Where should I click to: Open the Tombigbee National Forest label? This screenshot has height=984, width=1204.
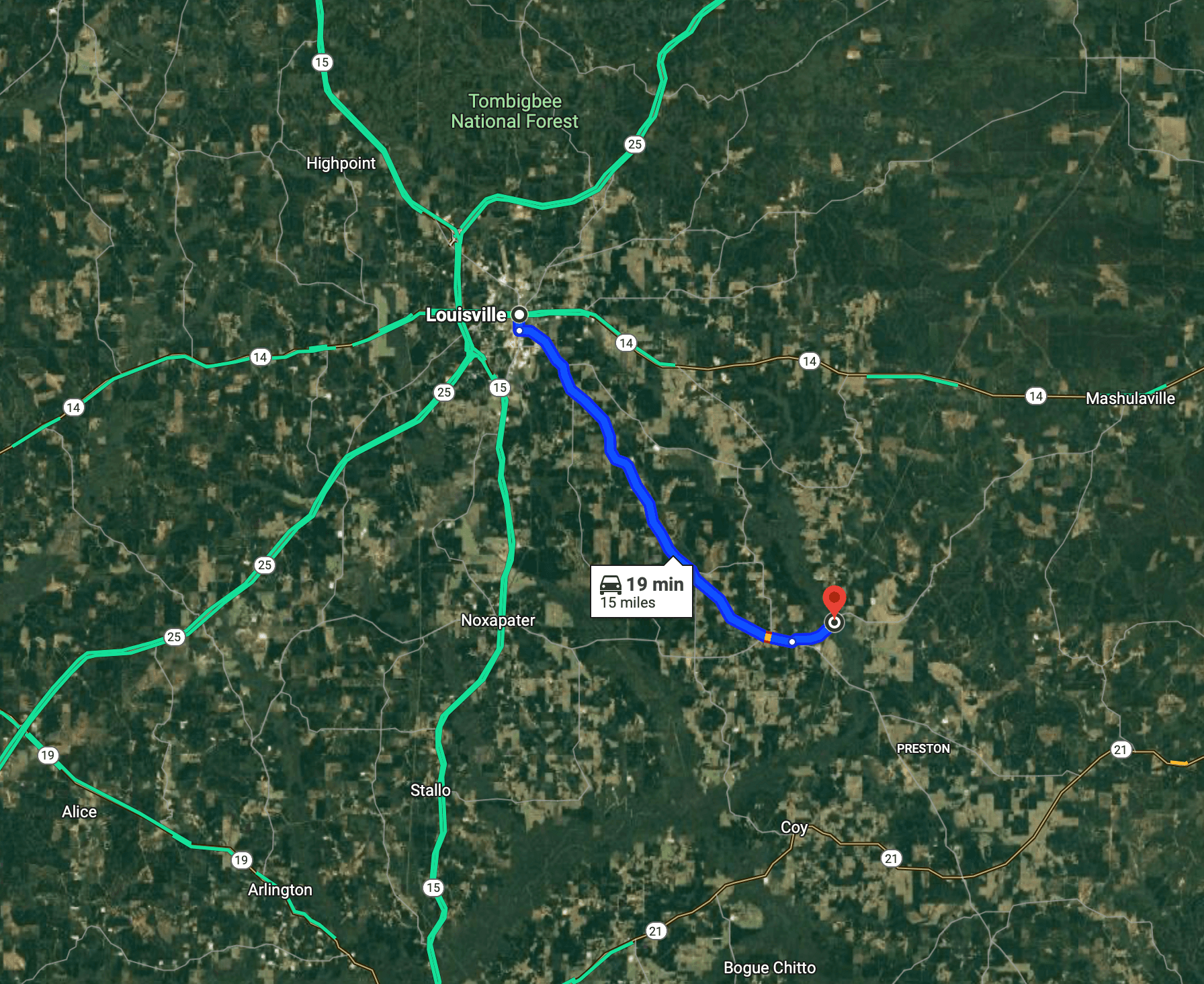515,111
